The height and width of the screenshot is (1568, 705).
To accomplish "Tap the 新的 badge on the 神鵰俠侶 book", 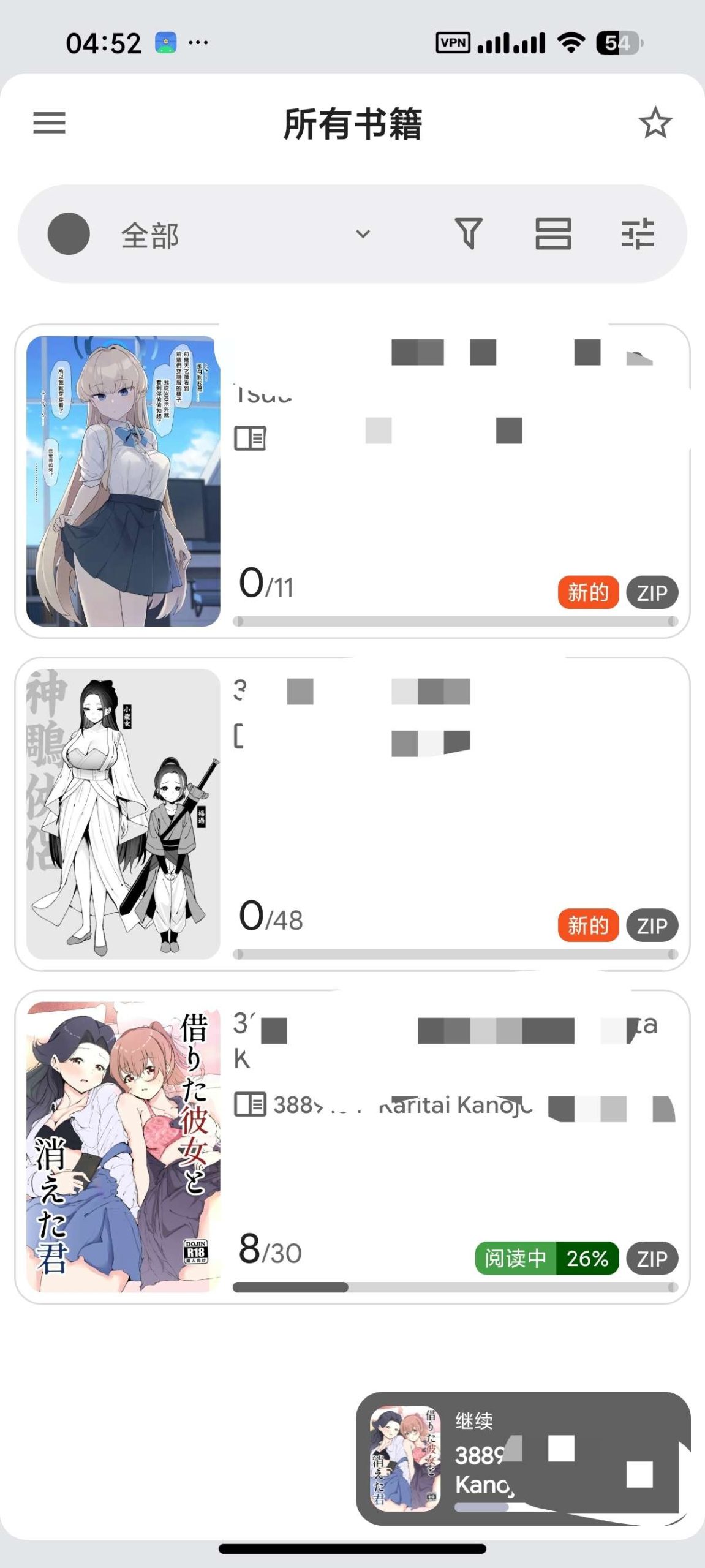I will coord(587,925).
